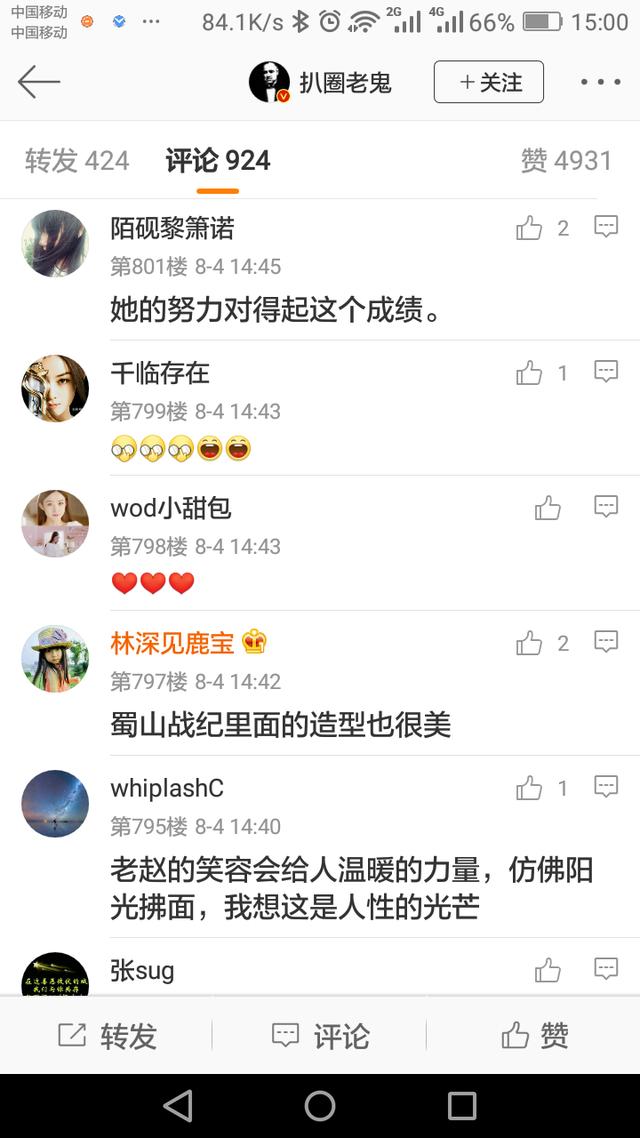Reply to whiplashC's comment
Image resolution: width=640 pixels, height=1138 pixels.
pos(606,787)
